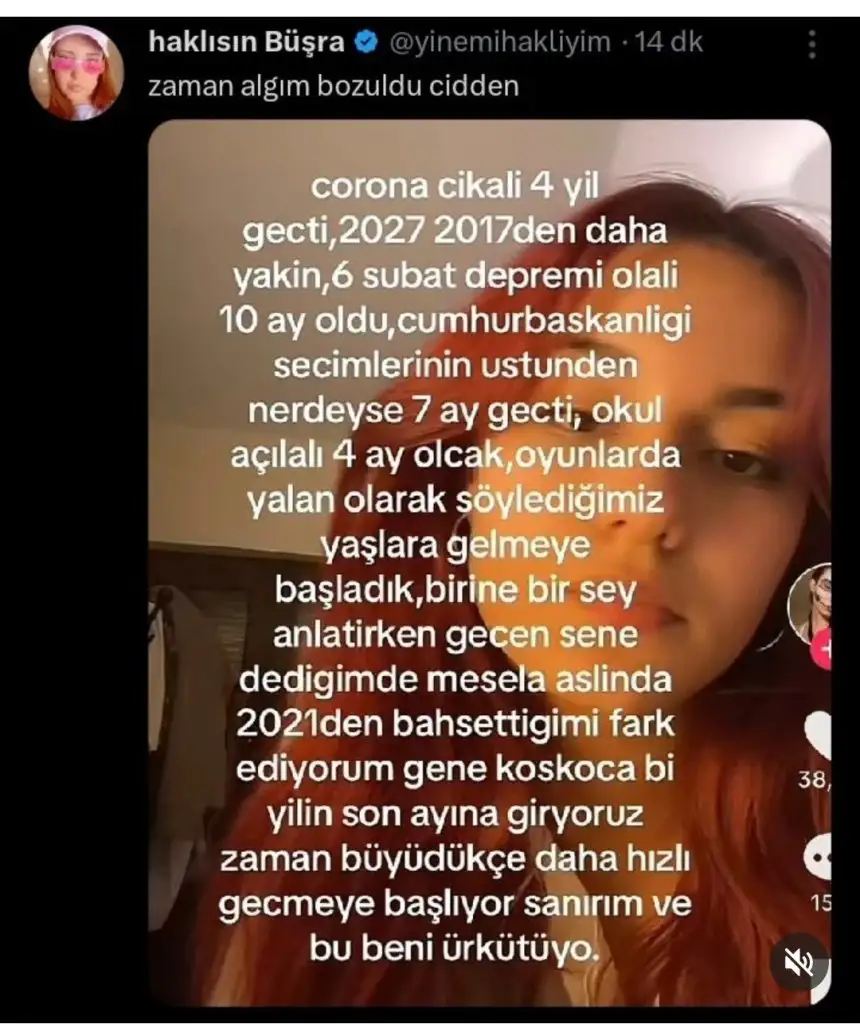The width and height of the screenshot is (860, 1024).
Task: Open the tweet's overflow menu
Action: (x=812, y=44)
